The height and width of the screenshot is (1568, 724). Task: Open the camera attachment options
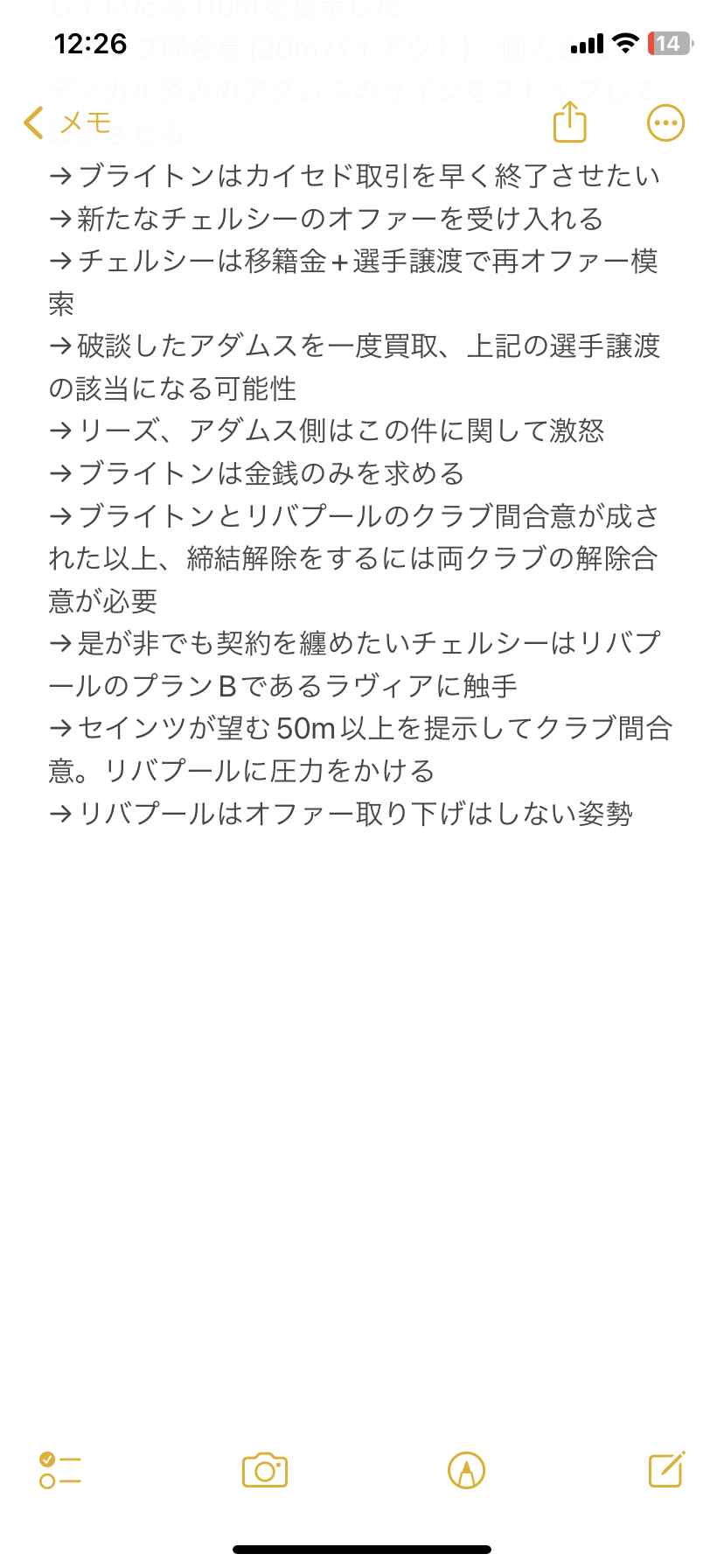click(x=265, y=1470)
